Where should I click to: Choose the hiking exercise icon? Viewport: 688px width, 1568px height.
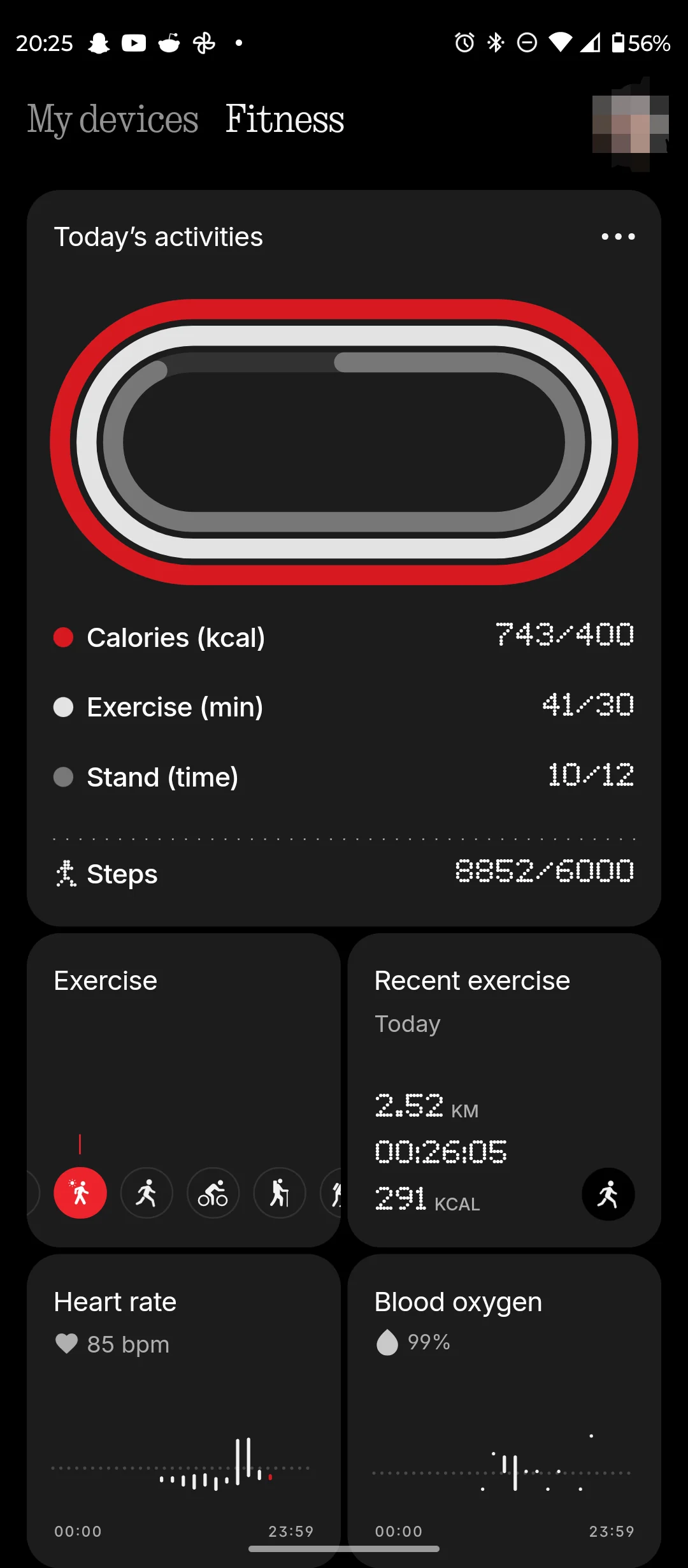point(279,1193)
